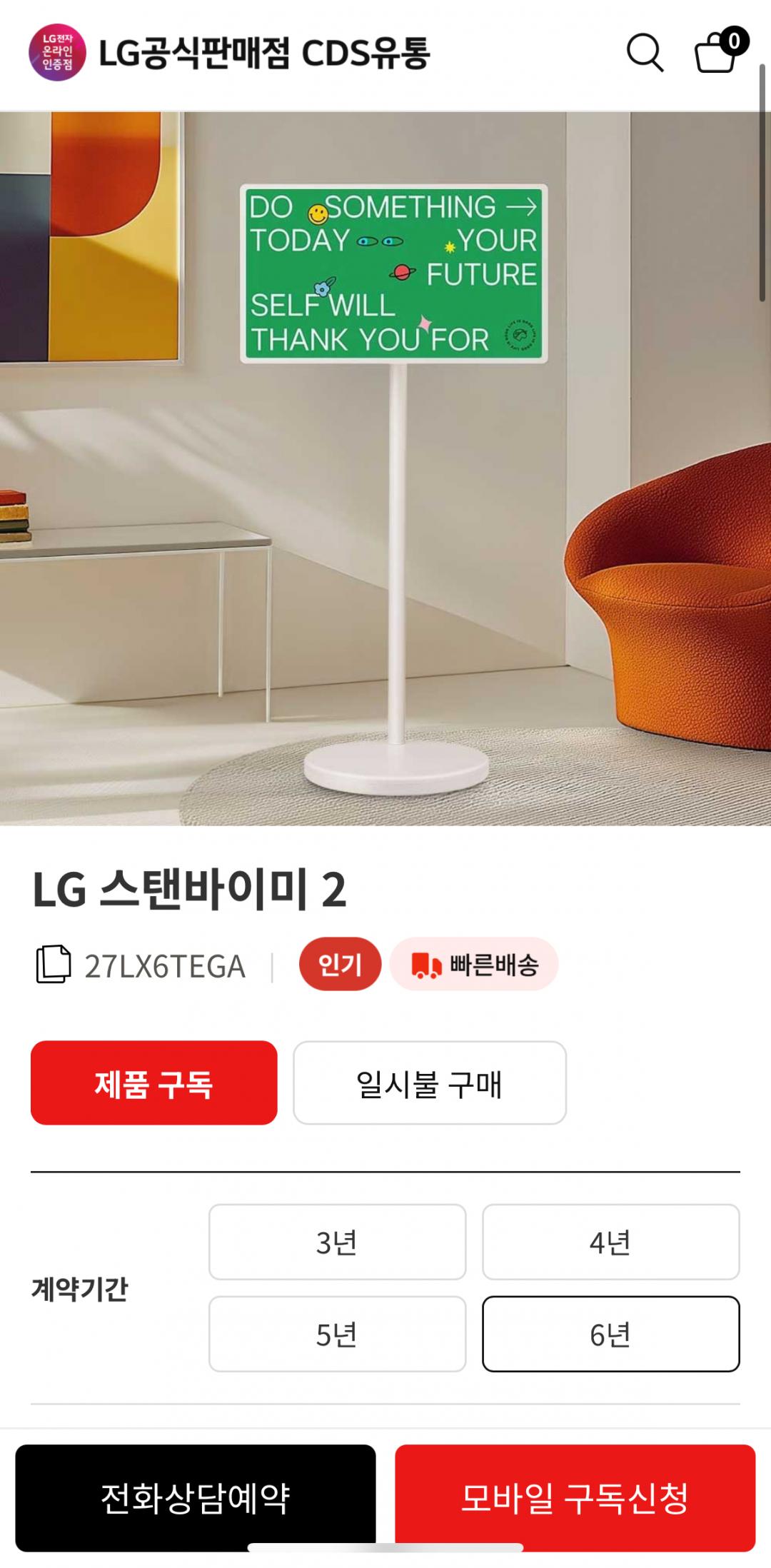The width and height of the screenshot is (771, 1568).
Task: Choose the 5년 contract period
Action: point(337,1335)
